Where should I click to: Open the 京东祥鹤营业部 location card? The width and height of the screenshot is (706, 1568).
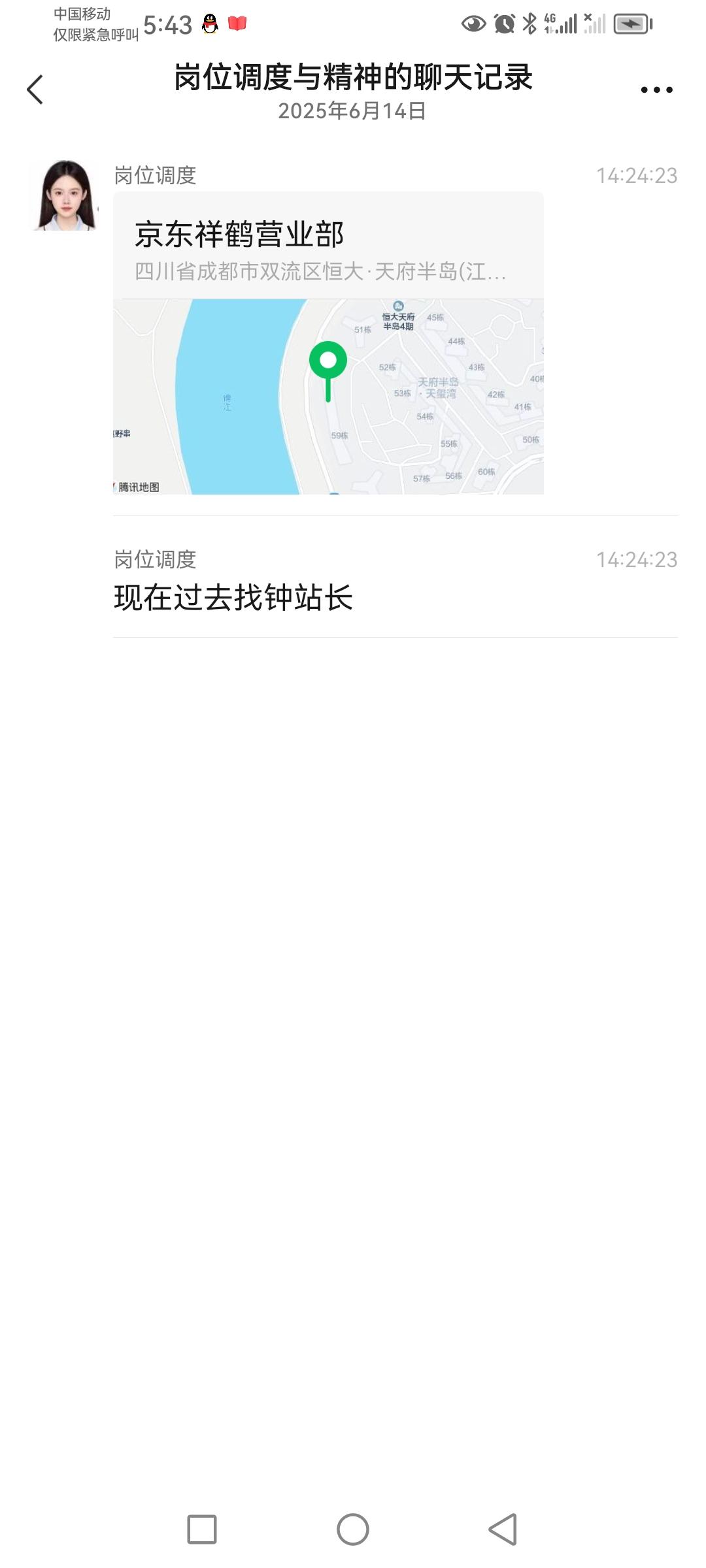pos(328,343)
